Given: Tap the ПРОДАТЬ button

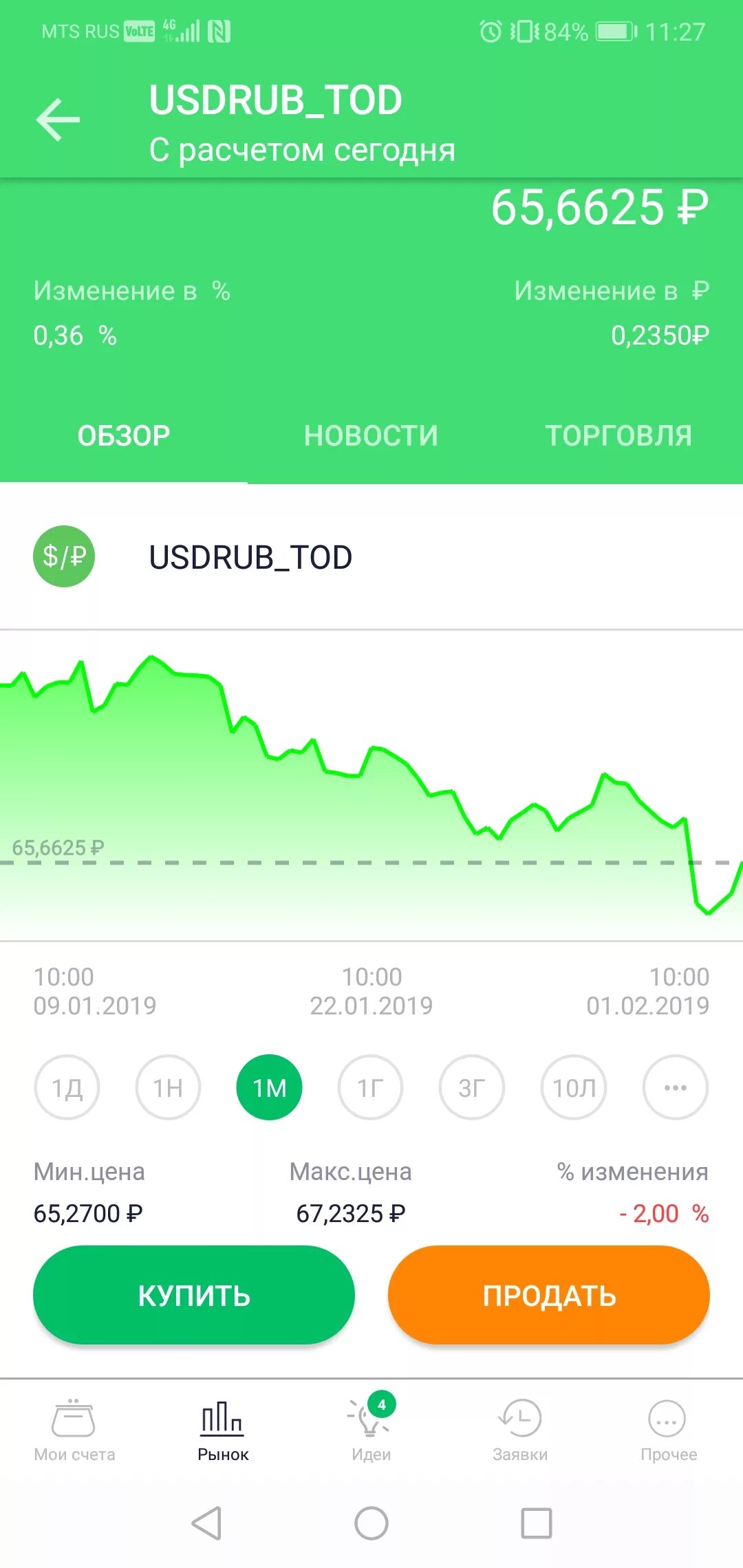Looking at the screenshot, I should [549, 1295].
